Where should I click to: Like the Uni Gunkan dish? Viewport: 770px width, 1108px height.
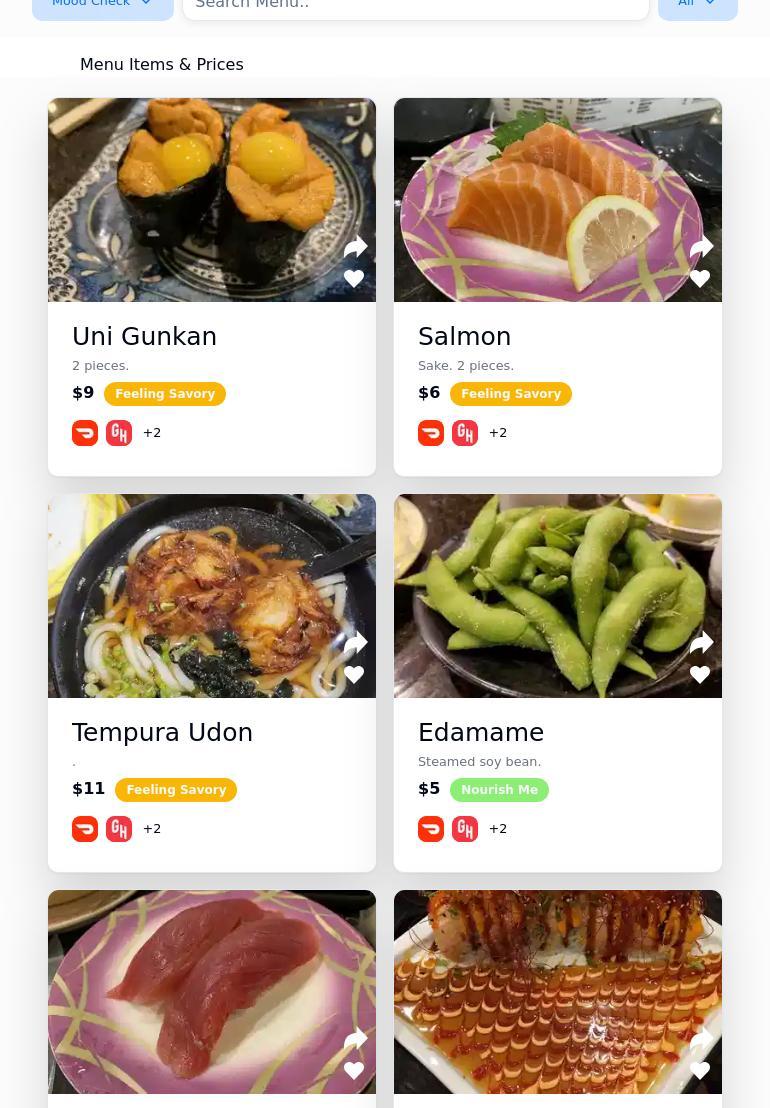point(354,278)
